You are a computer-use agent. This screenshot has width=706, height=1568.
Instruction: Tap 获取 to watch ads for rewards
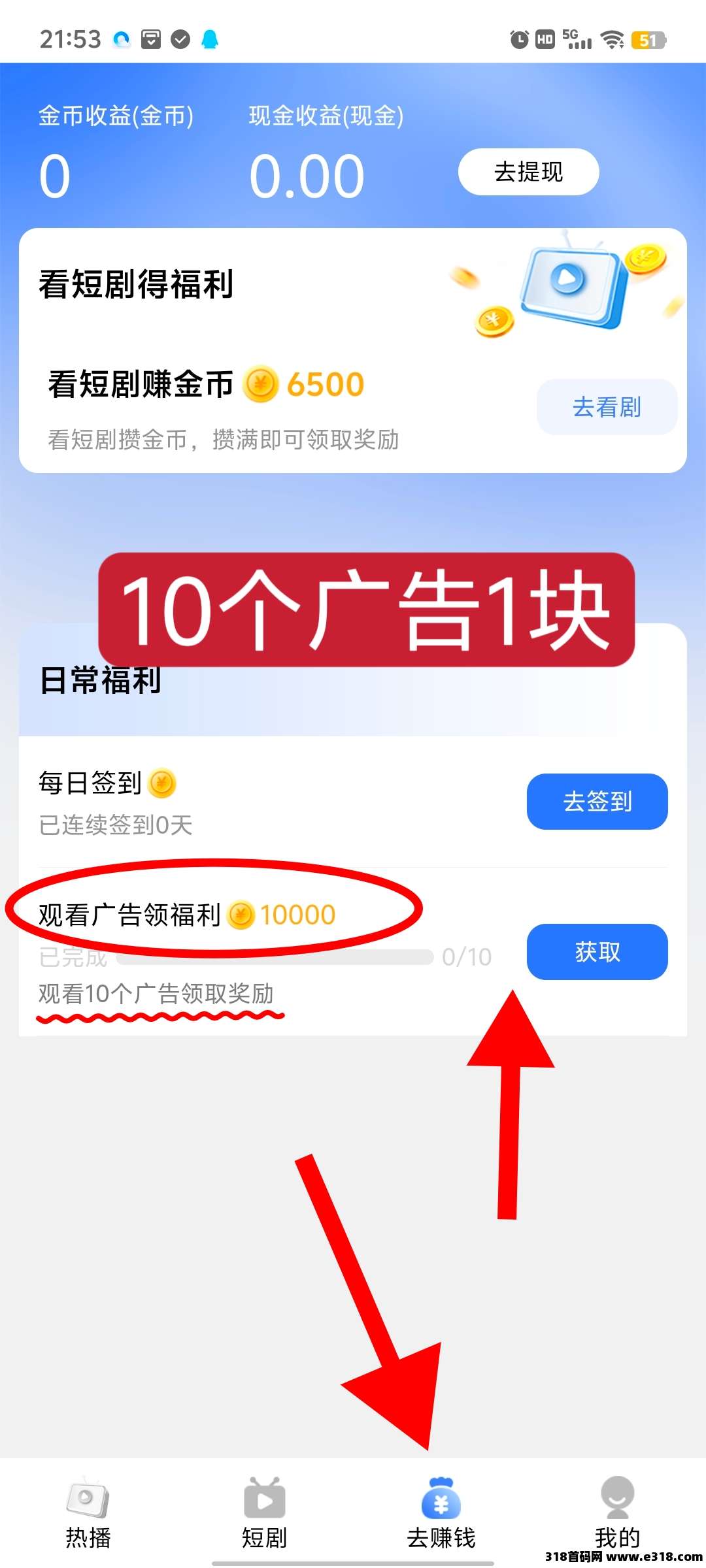pyautogui.click(x=597, y=952)
